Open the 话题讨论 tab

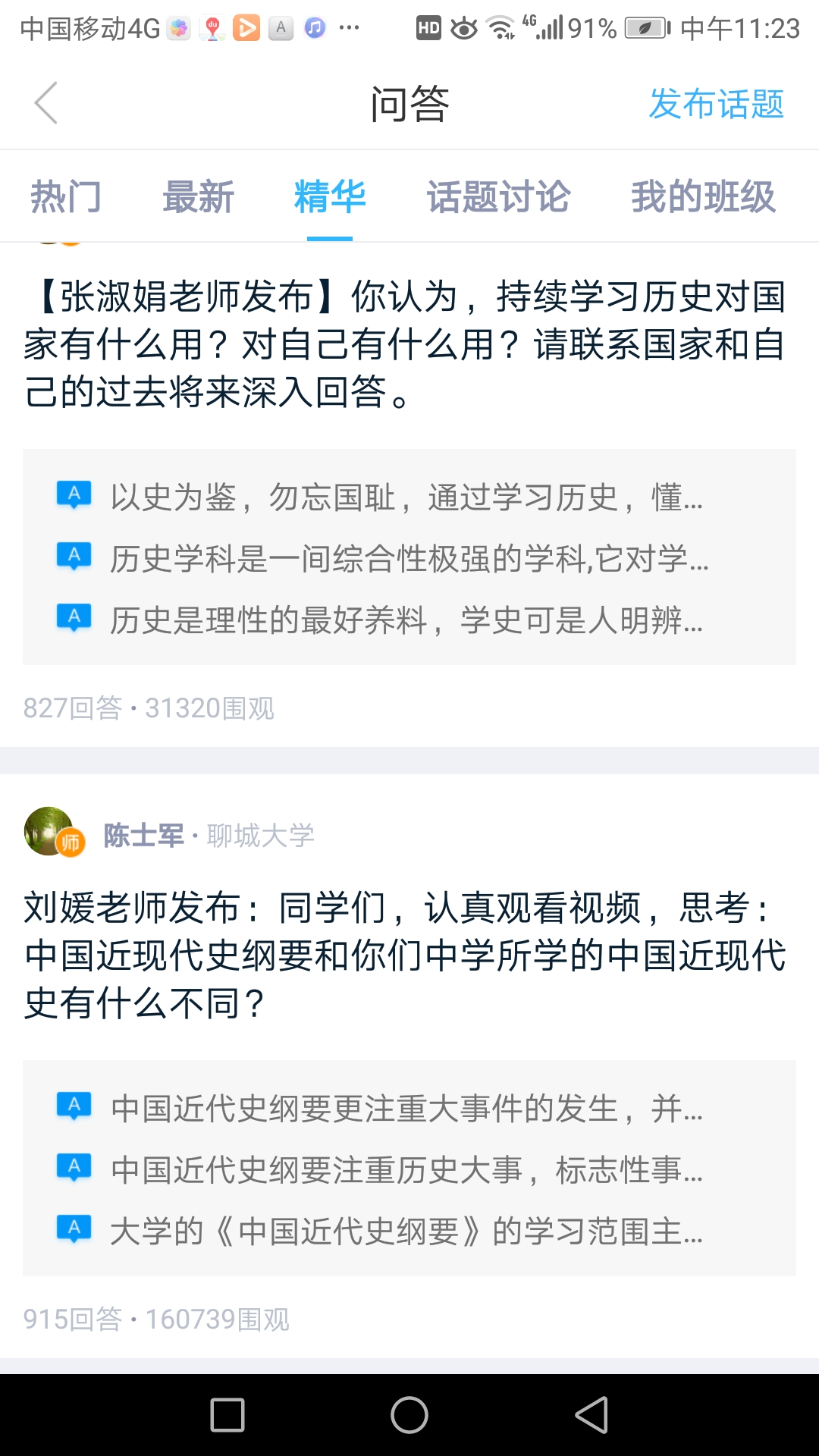498,197
